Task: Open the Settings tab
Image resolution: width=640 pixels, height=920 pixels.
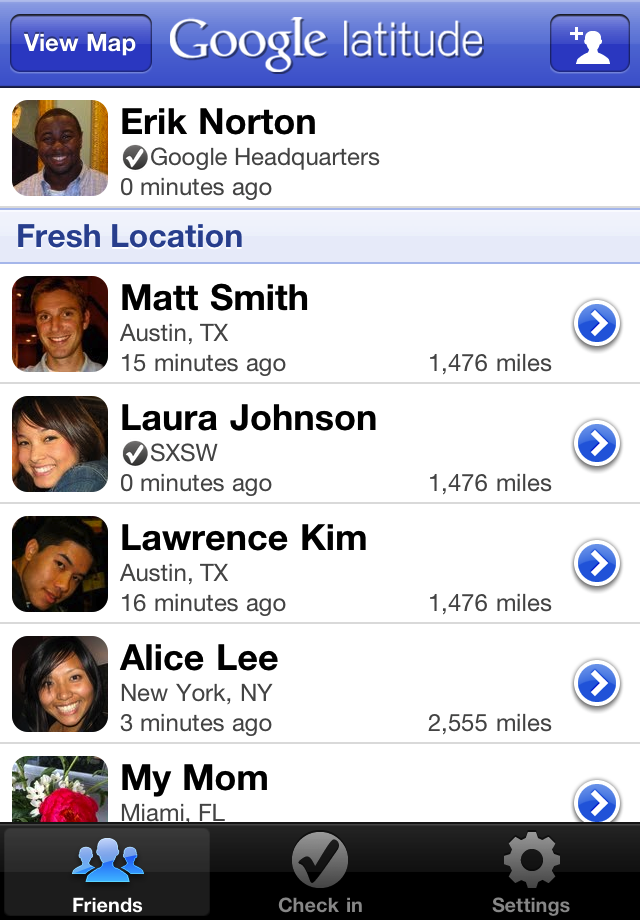Action: pyautogui.click(x=531, y=872)
